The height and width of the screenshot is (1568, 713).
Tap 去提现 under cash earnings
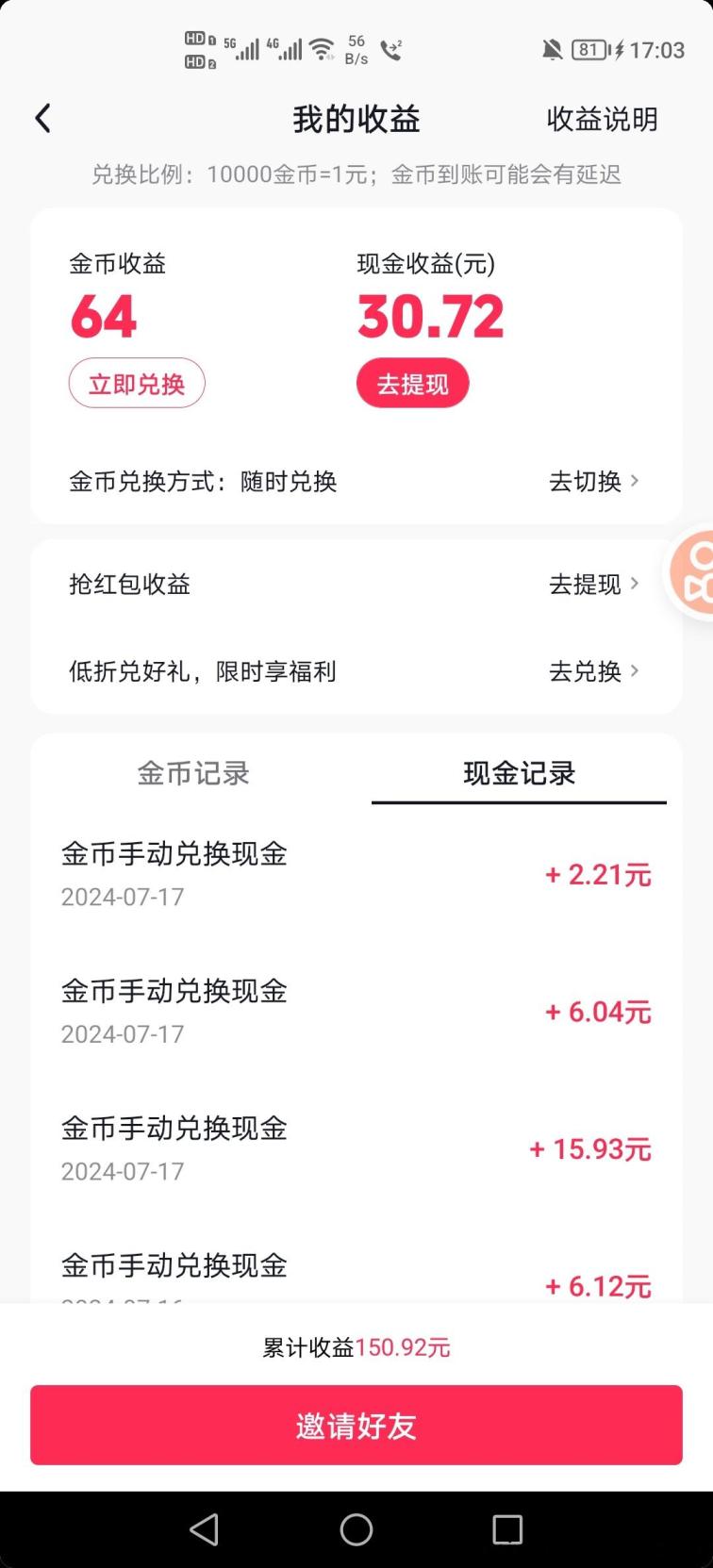click(x=412, y=384)
